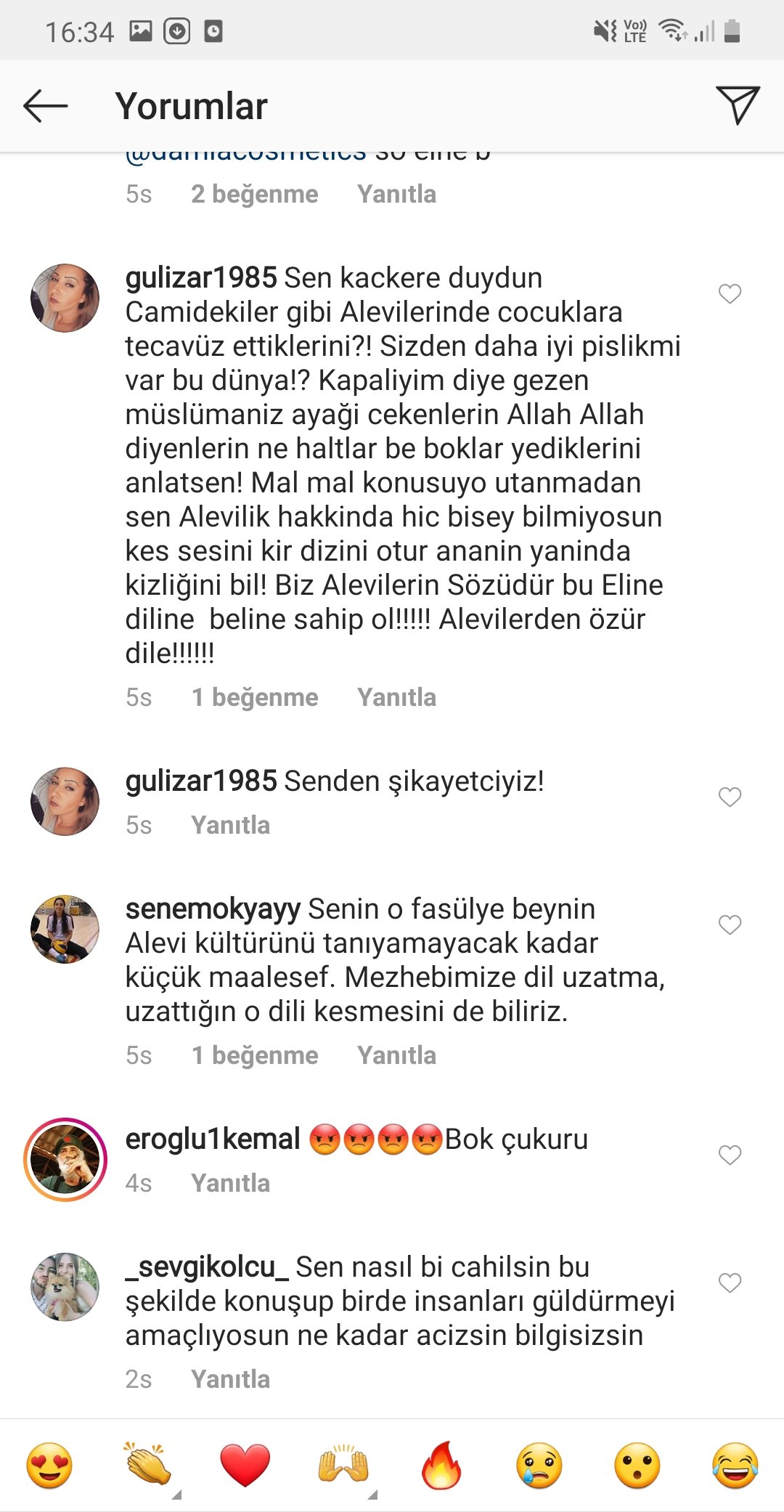Like gulizar1985's long Alevilik comment
The width and height of the screenshot is (784, 1512).
(730, 294)
